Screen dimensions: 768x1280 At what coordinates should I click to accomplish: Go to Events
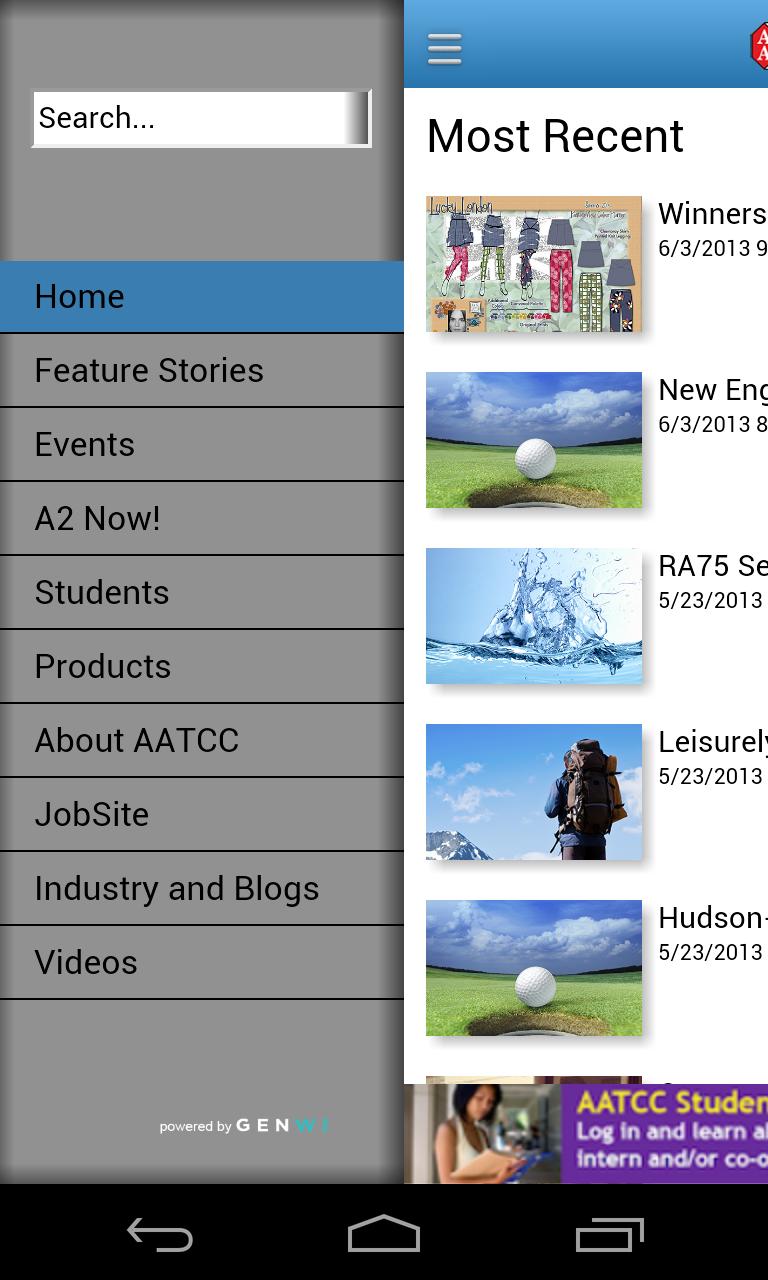coord(201,444)
